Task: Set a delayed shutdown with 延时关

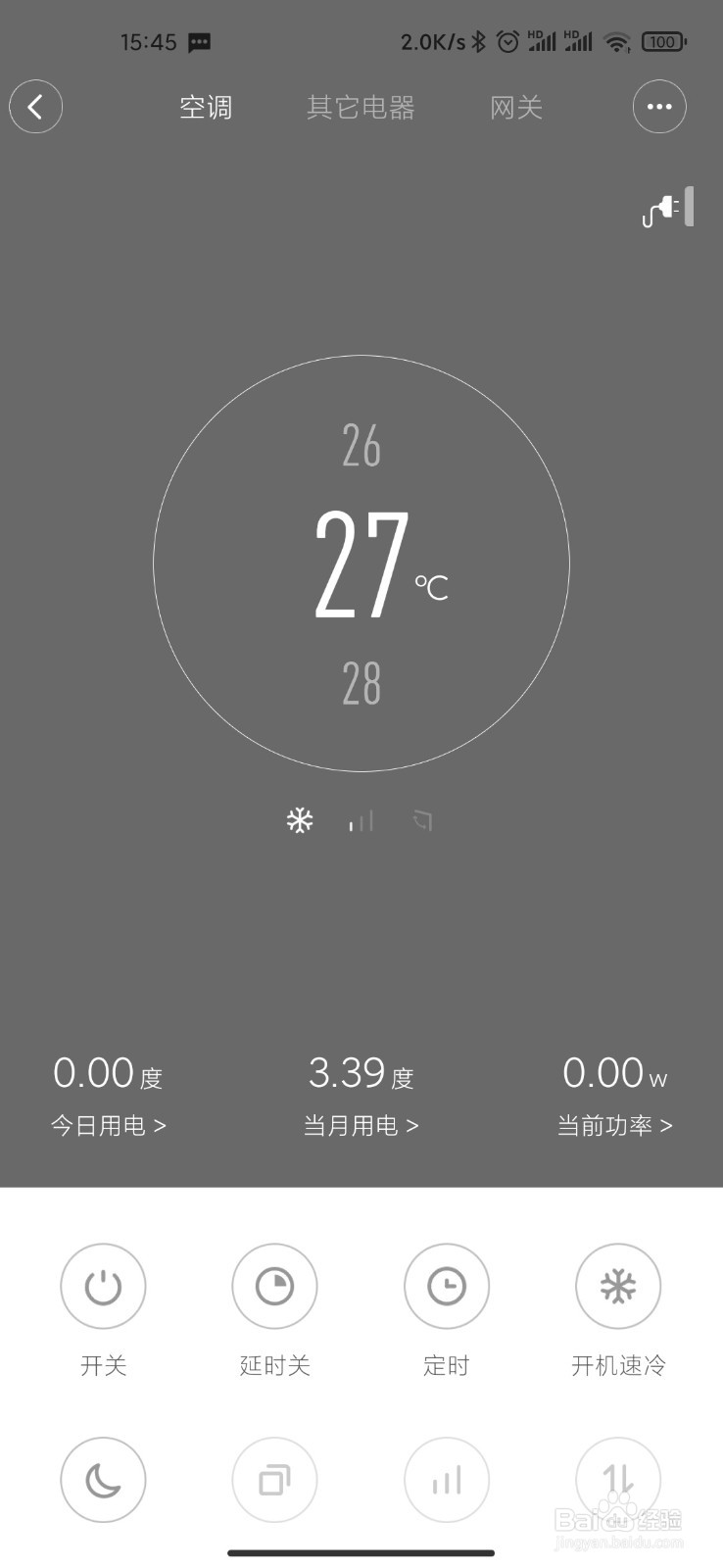Action: click(x=274, y=1287)
